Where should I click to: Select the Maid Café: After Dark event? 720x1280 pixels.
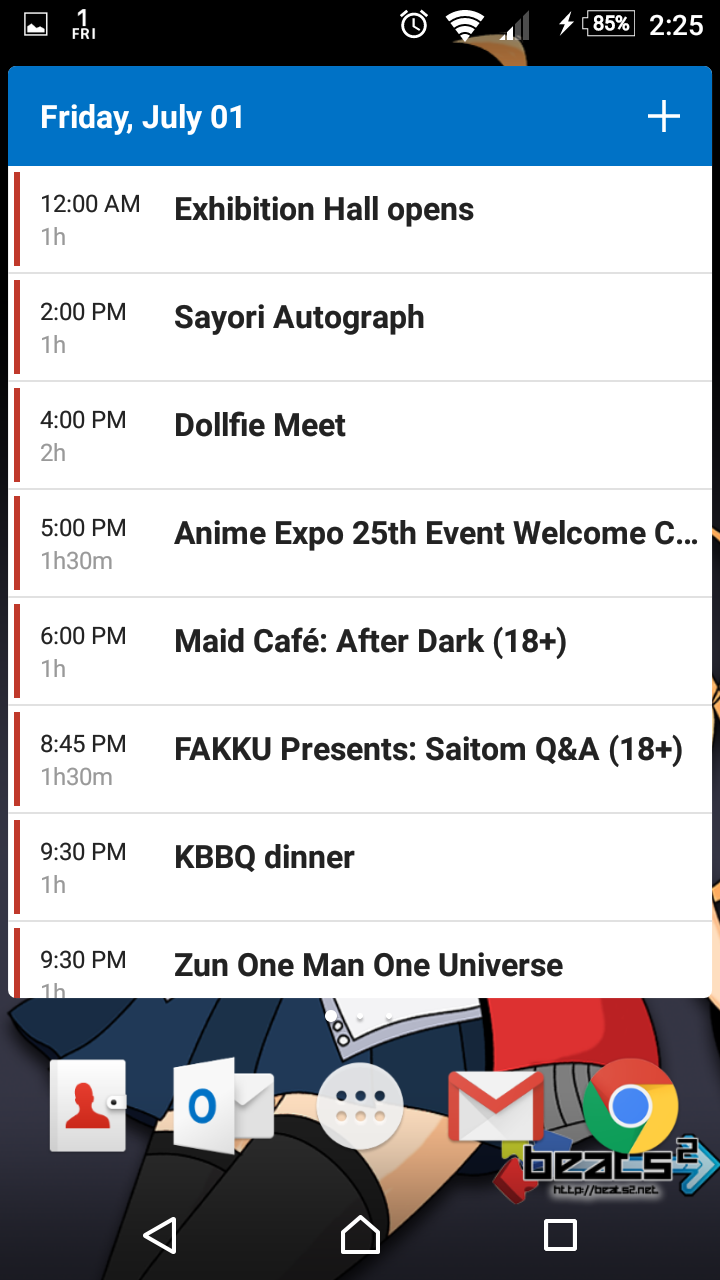(360, 652)
